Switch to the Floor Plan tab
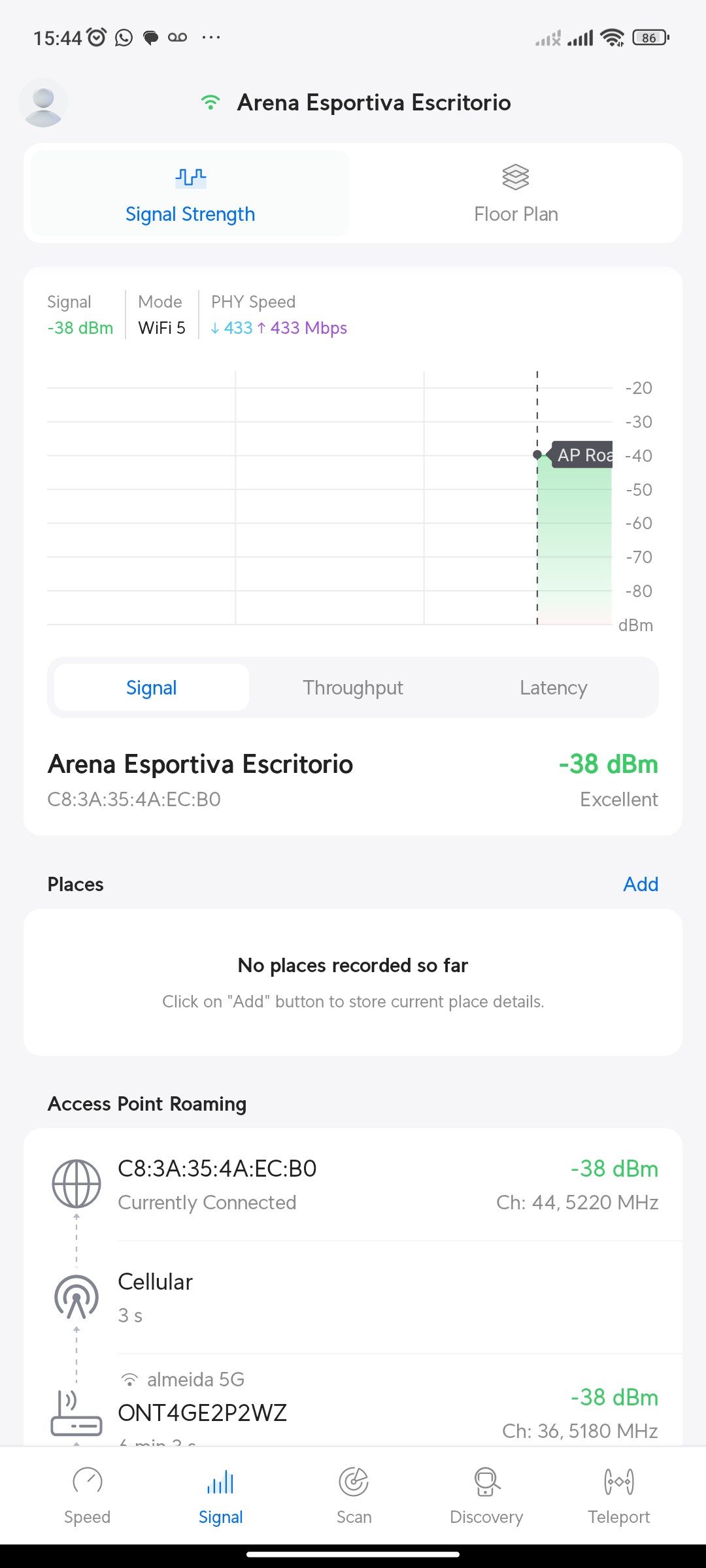Image resolution: width=706 pixels, height=1568 pixels. click(x=516, y=194)
